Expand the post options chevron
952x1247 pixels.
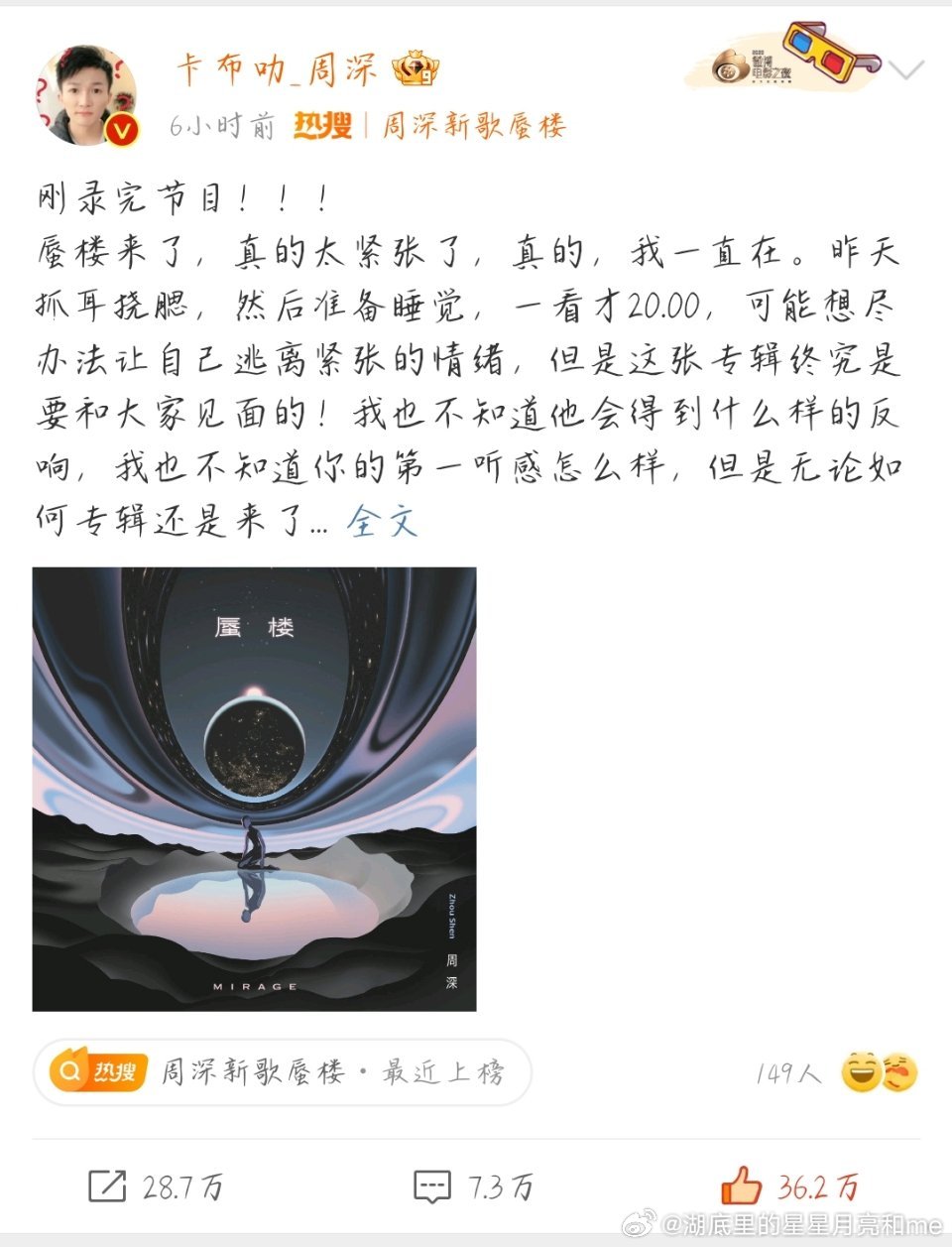point(905,69)
